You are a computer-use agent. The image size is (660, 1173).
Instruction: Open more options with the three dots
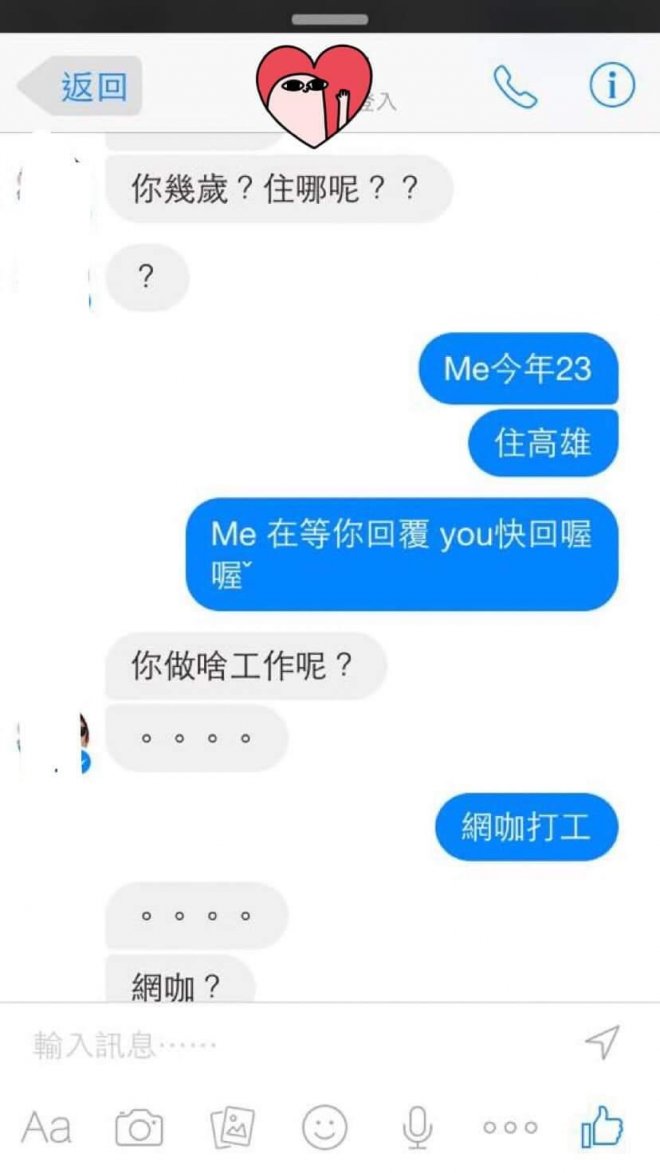coord(510,1128)
